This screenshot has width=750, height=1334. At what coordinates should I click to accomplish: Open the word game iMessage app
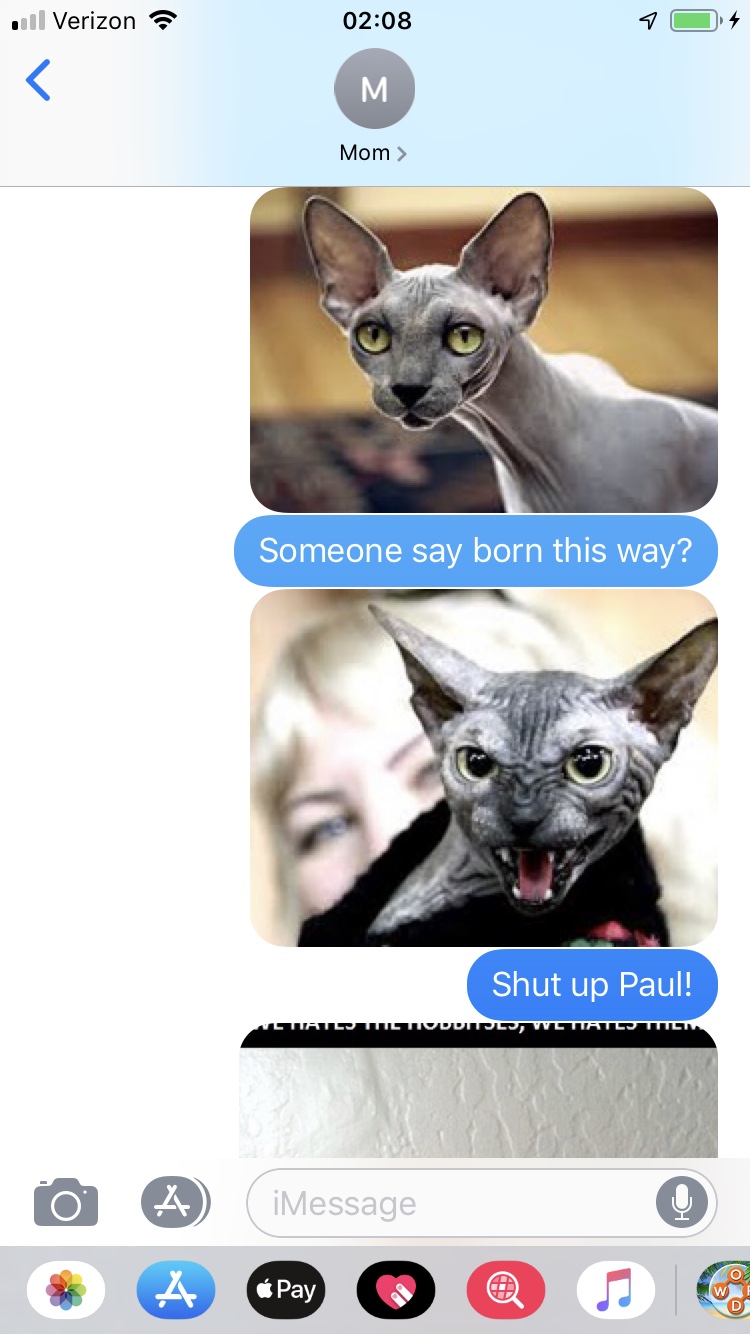725,1290
